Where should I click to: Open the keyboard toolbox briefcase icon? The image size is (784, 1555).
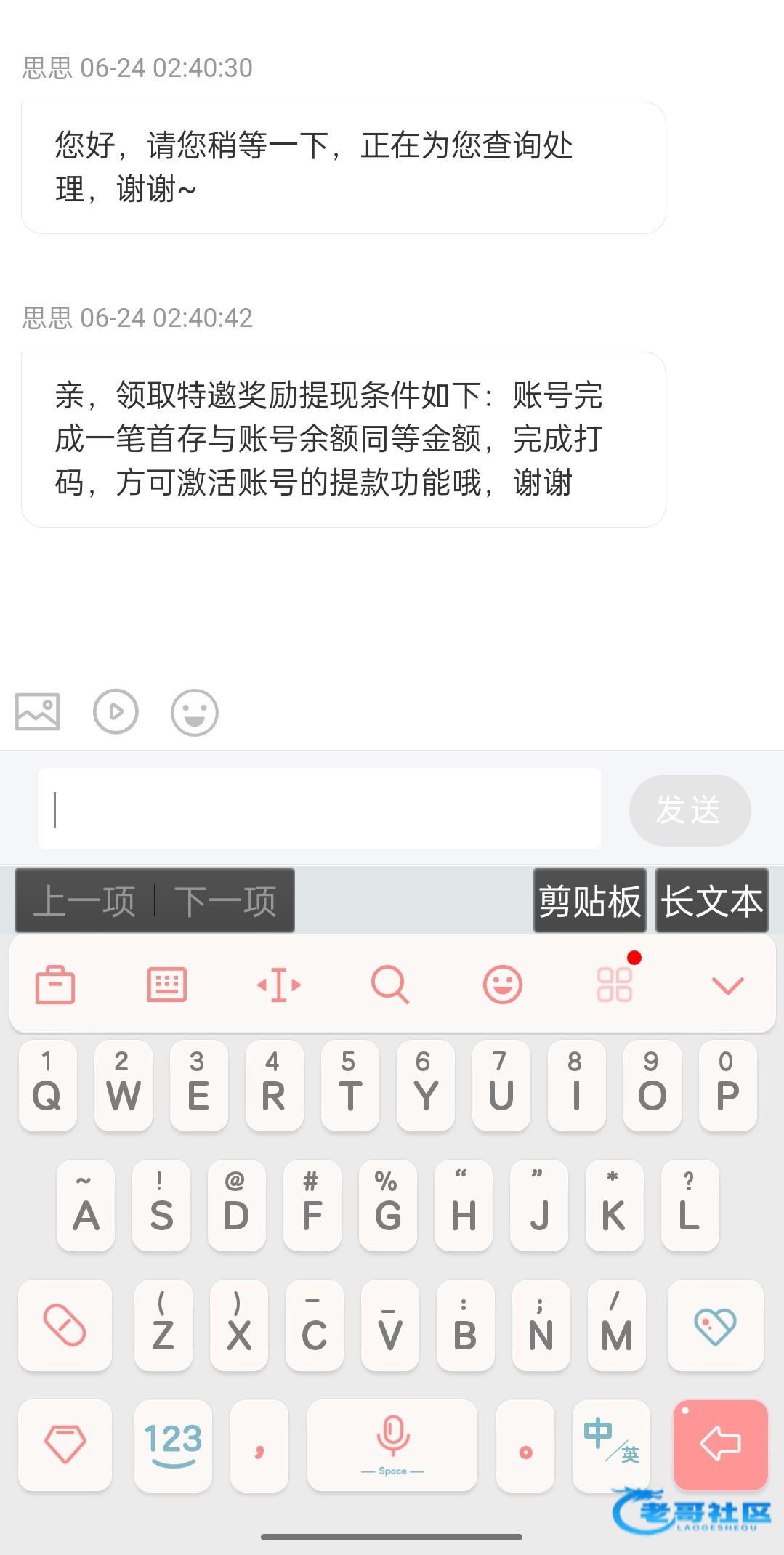pyautogui.click(x=55, y=985)
